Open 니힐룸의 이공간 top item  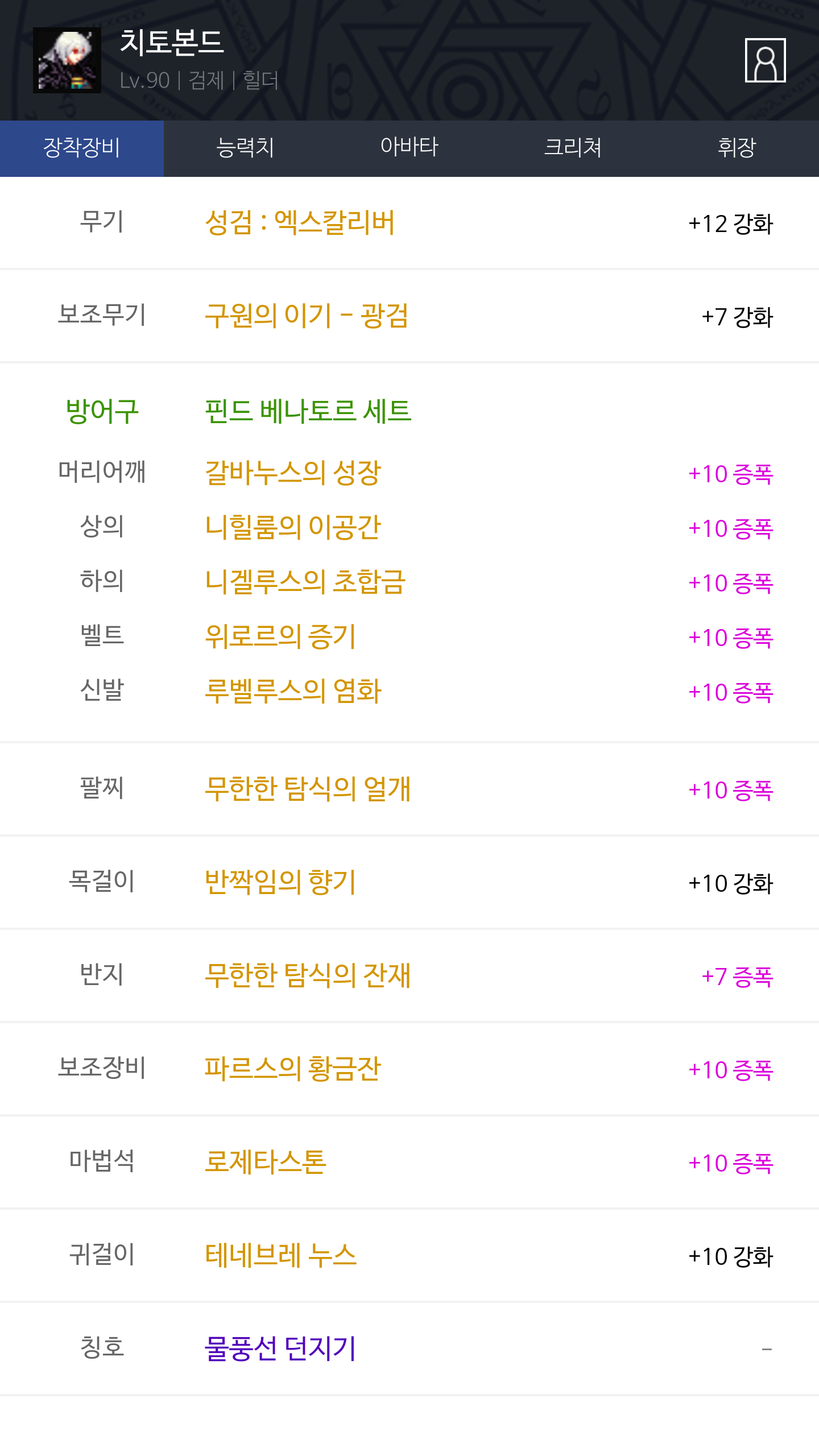point(293,527)
